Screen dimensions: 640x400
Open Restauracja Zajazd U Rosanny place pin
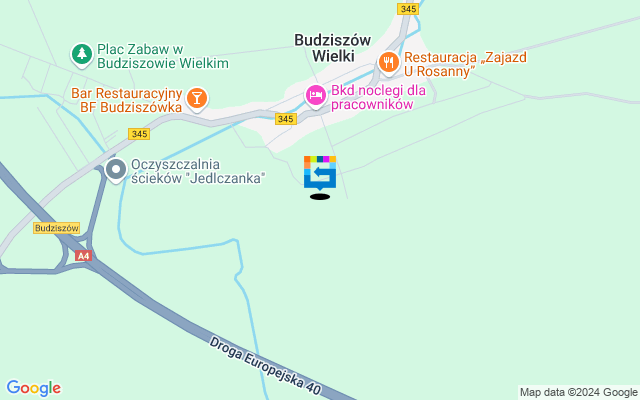point(388,65)
